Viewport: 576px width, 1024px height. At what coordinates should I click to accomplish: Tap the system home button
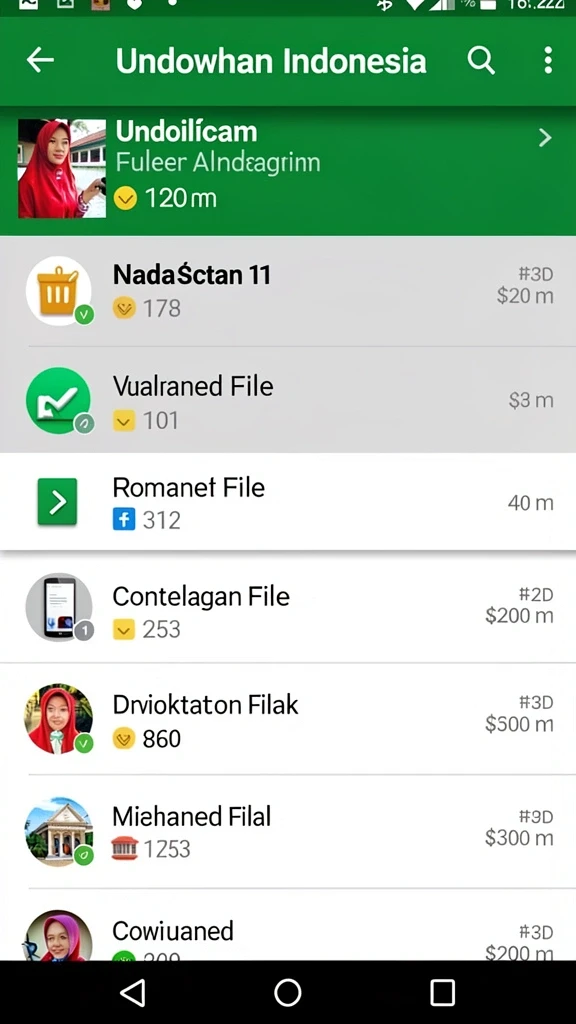point(287,993)
